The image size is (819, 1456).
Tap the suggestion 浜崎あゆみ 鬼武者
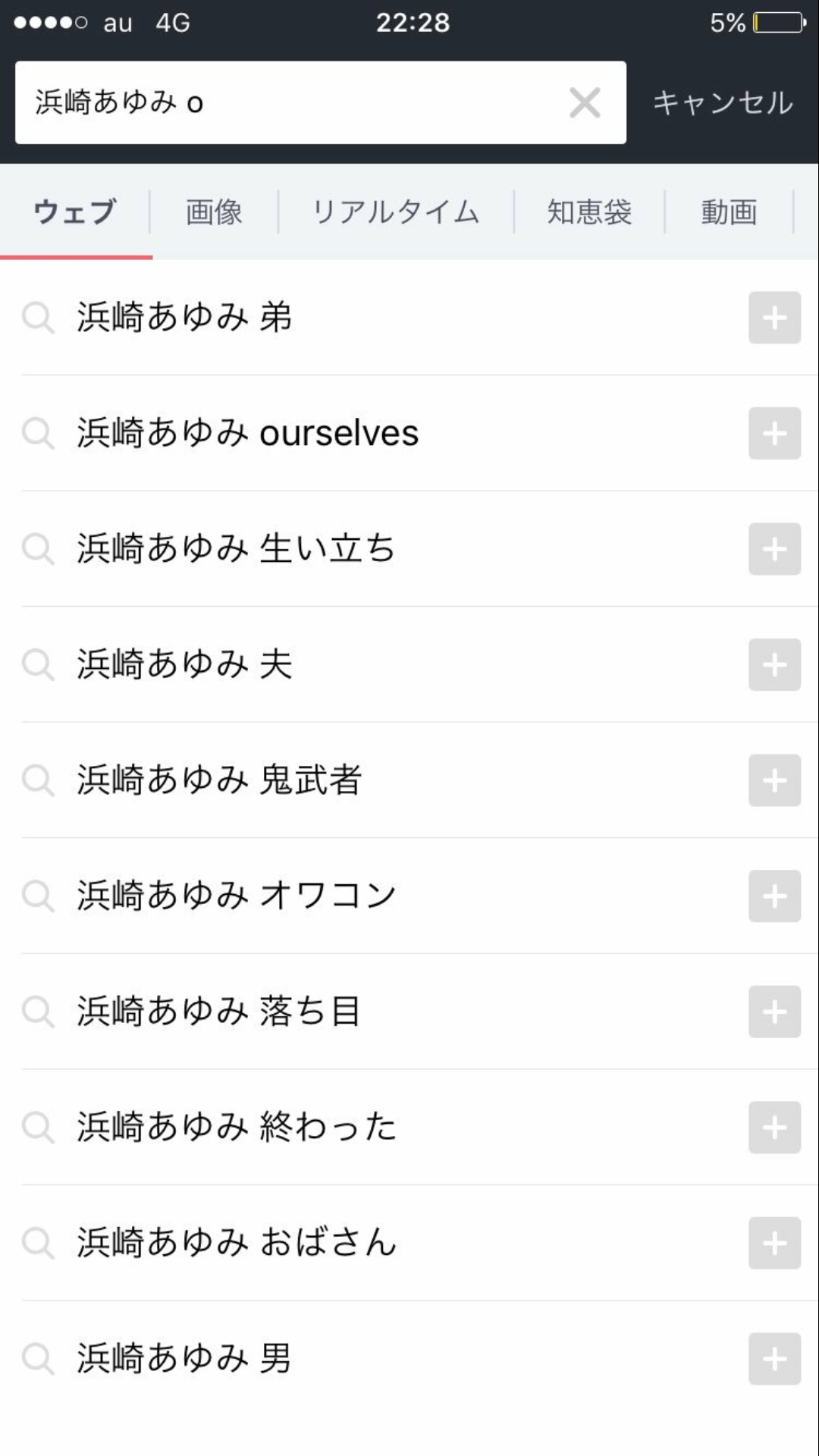point(379,780)
